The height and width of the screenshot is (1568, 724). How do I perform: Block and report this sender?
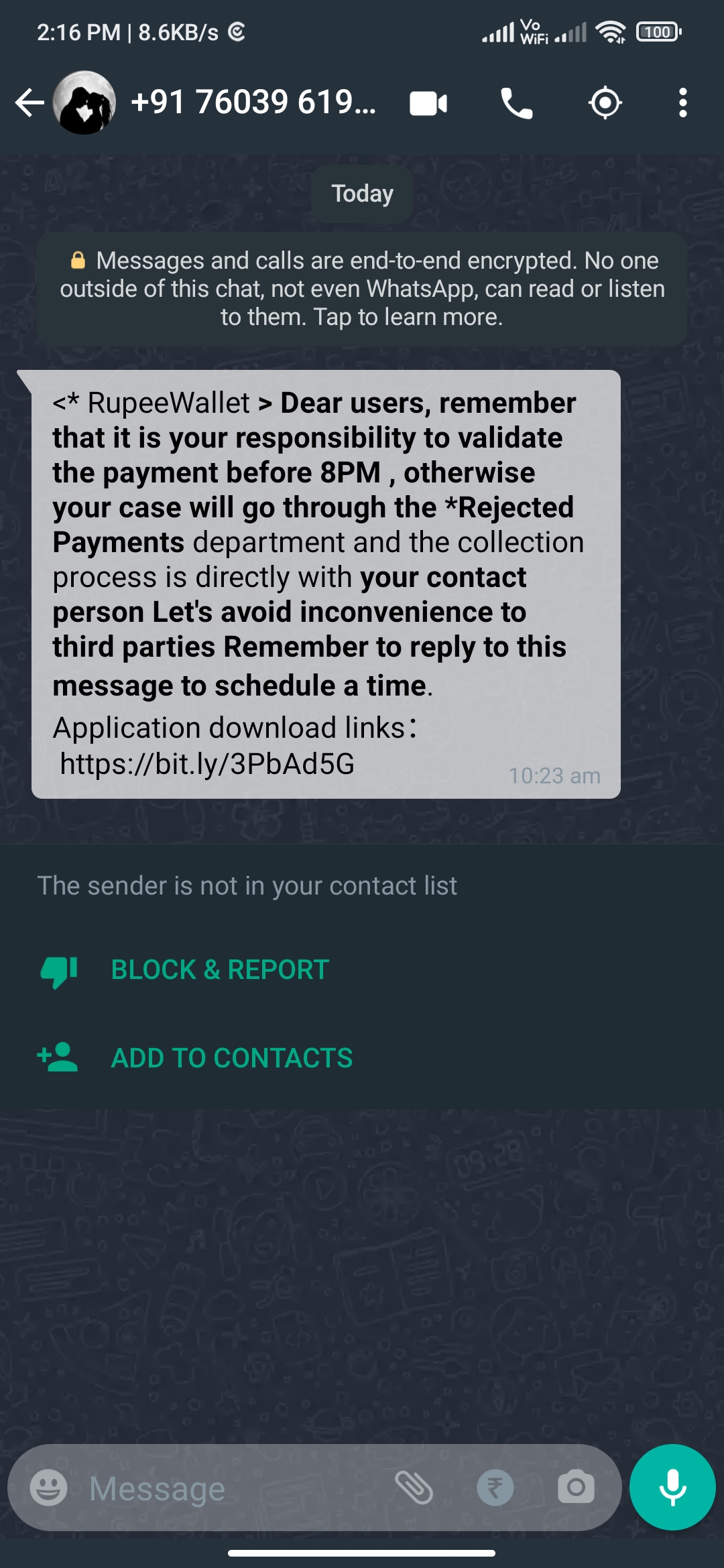[220, 970]
